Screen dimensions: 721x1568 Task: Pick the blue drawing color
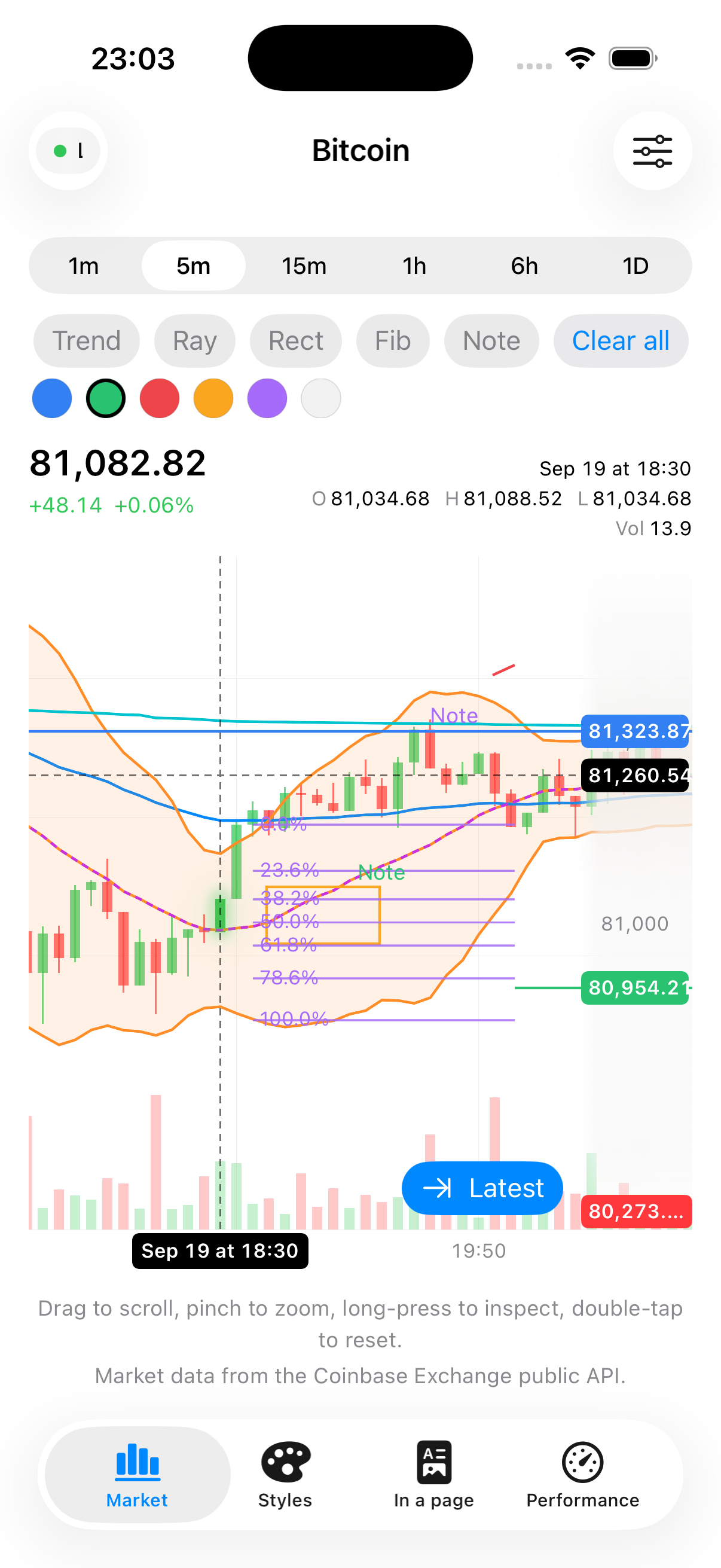coord(52,399)
